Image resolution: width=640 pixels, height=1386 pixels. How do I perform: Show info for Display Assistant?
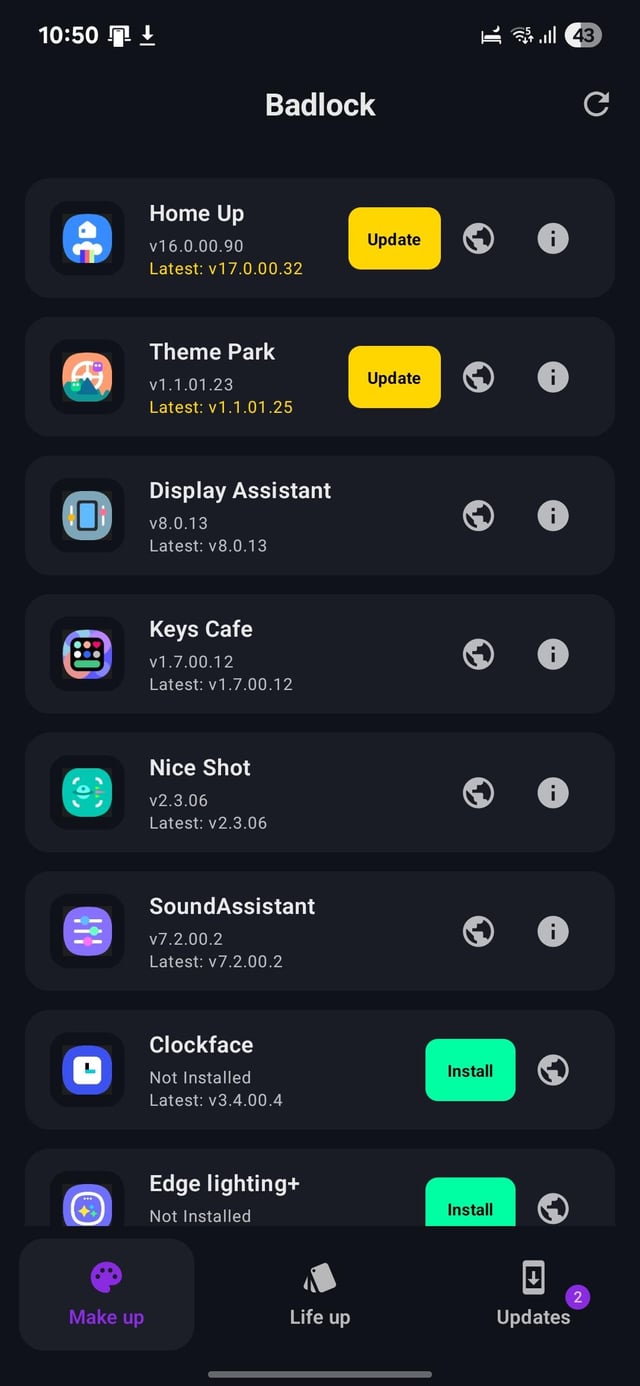coord(553,515)
